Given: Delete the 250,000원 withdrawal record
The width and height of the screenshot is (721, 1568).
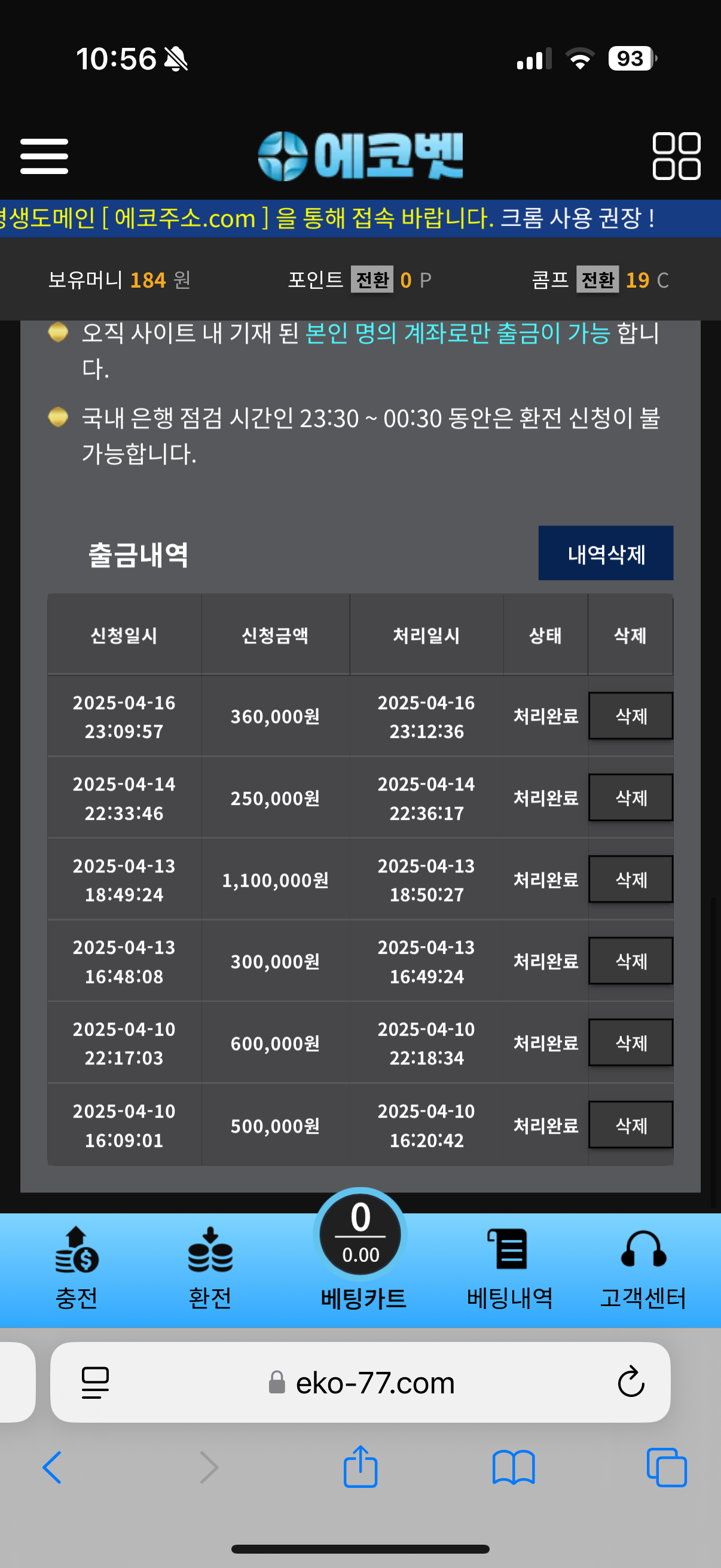Looking at the screenshot, I should [630, 797].
